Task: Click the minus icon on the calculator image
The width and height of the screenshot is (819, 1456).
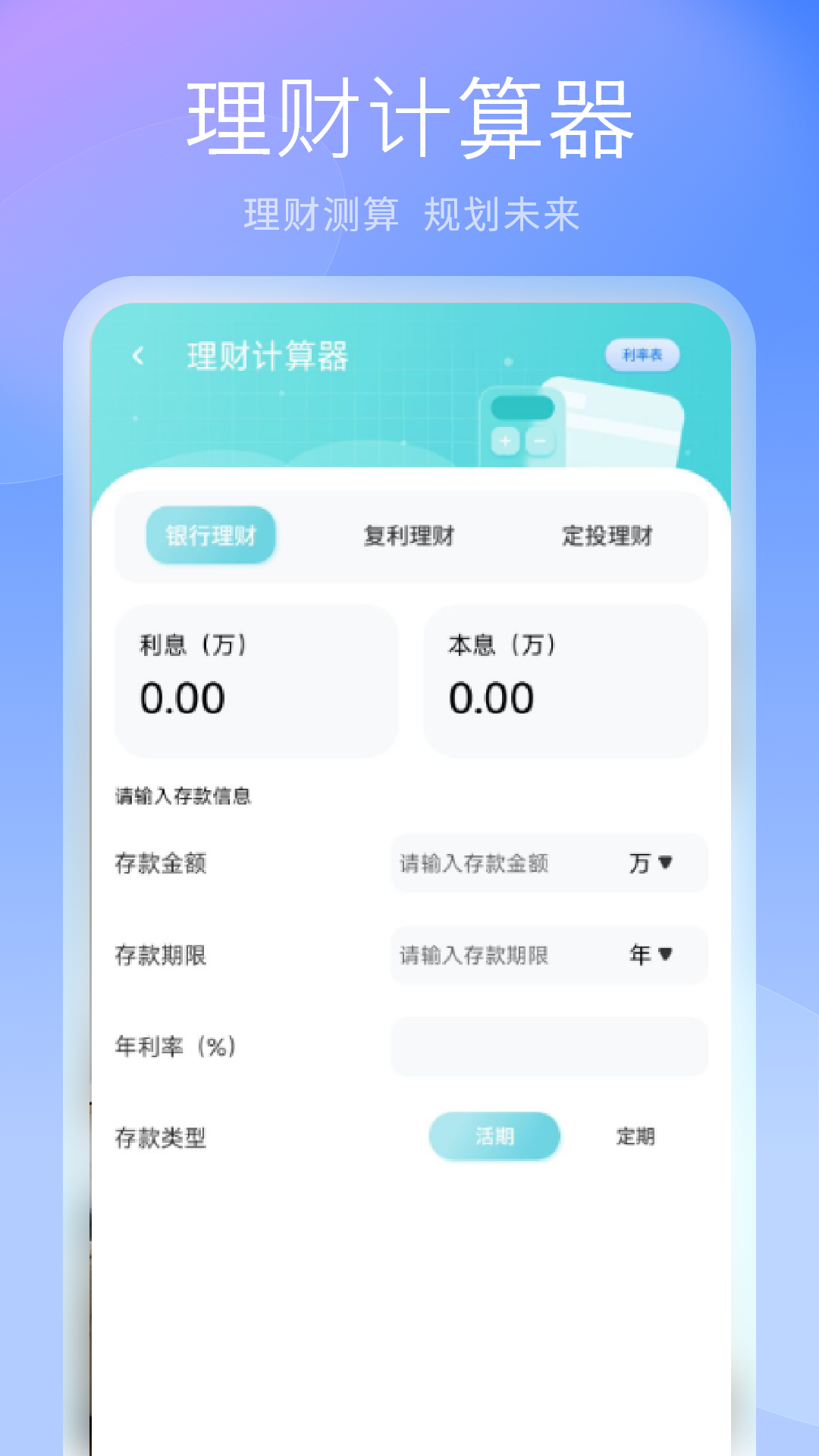Action: (x=540, y=441)
